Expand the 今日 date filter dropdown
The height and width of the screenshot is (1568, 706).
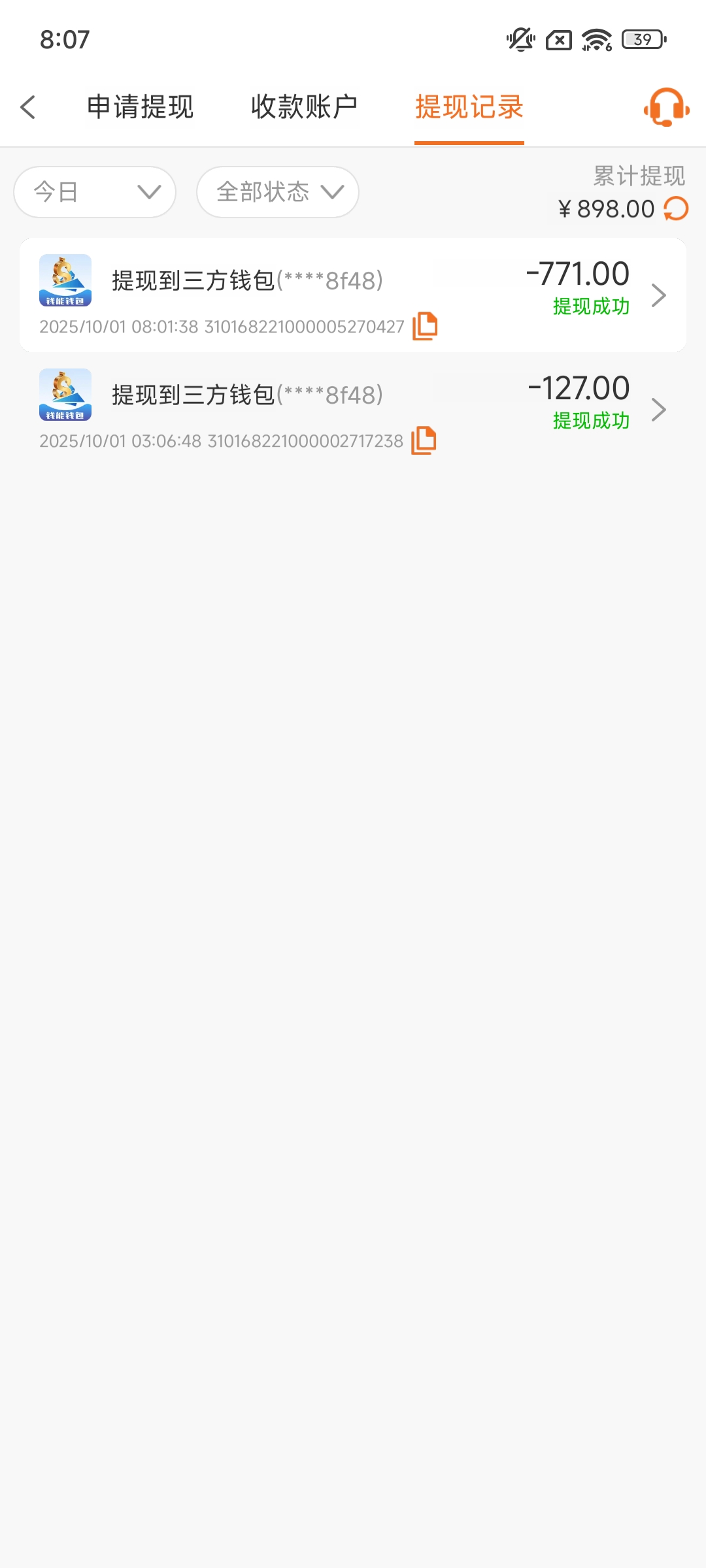pyautogui.click(x=95, y=192)
